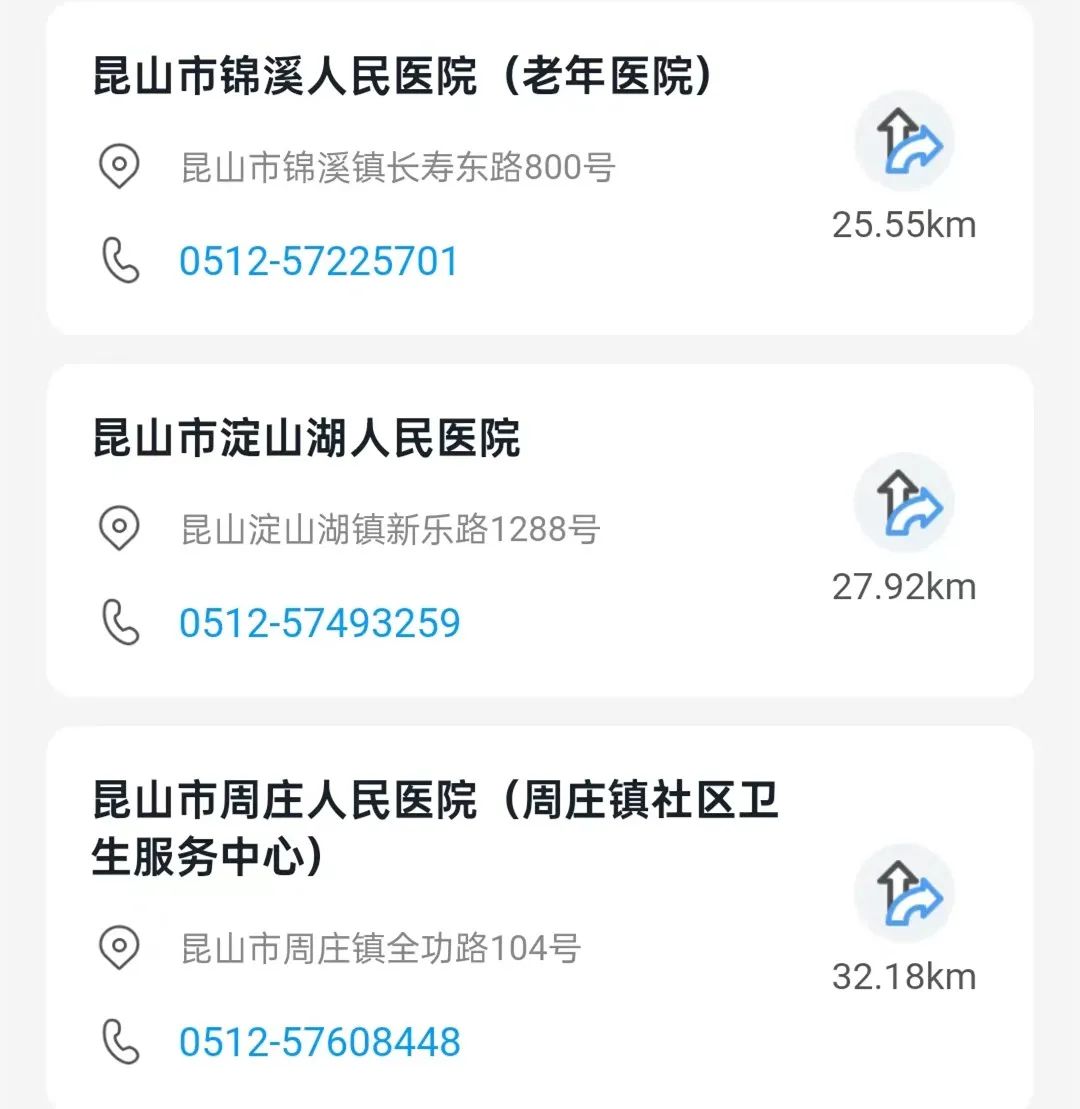The image size is (1080, 1109).
Task: Start navigation to 昆山市锦溪人民医院
Action: (904, 142)
